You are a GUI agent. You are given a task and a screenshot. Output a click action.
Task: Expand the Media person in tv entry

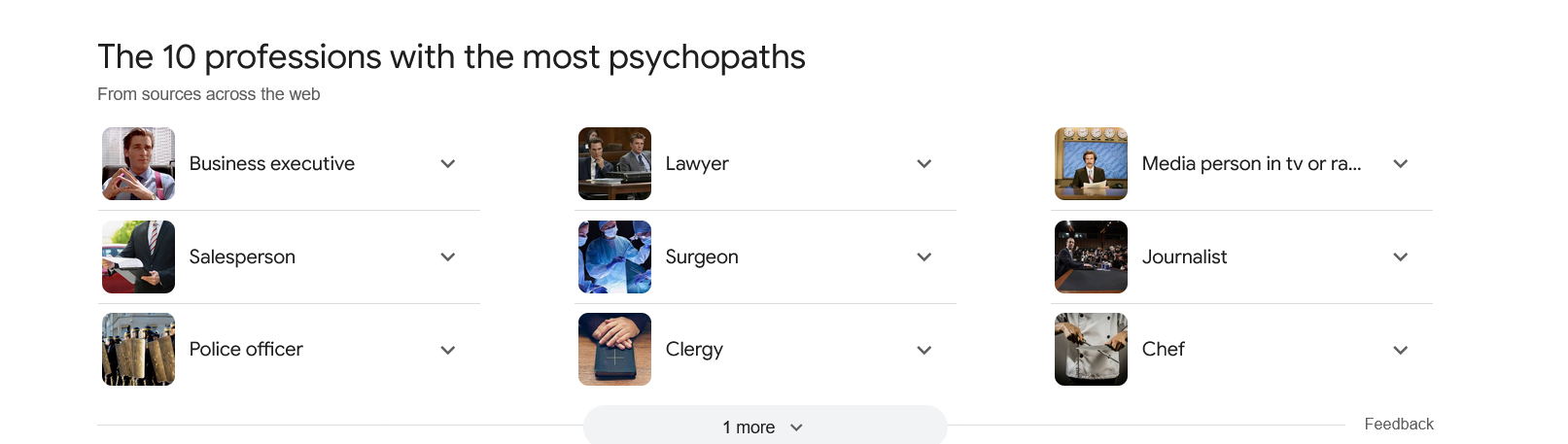(1400, 164)
